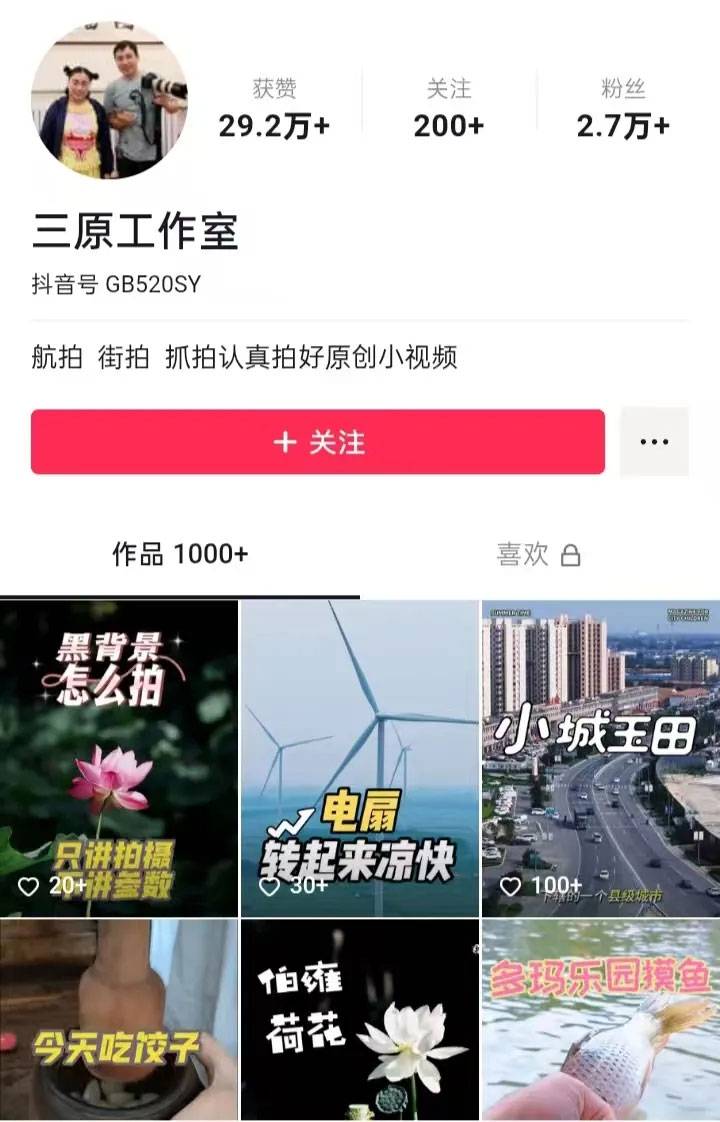Watch the 今天吃饺子 video
This screenshot has width=720, height=1122.
click(119, 1020)
